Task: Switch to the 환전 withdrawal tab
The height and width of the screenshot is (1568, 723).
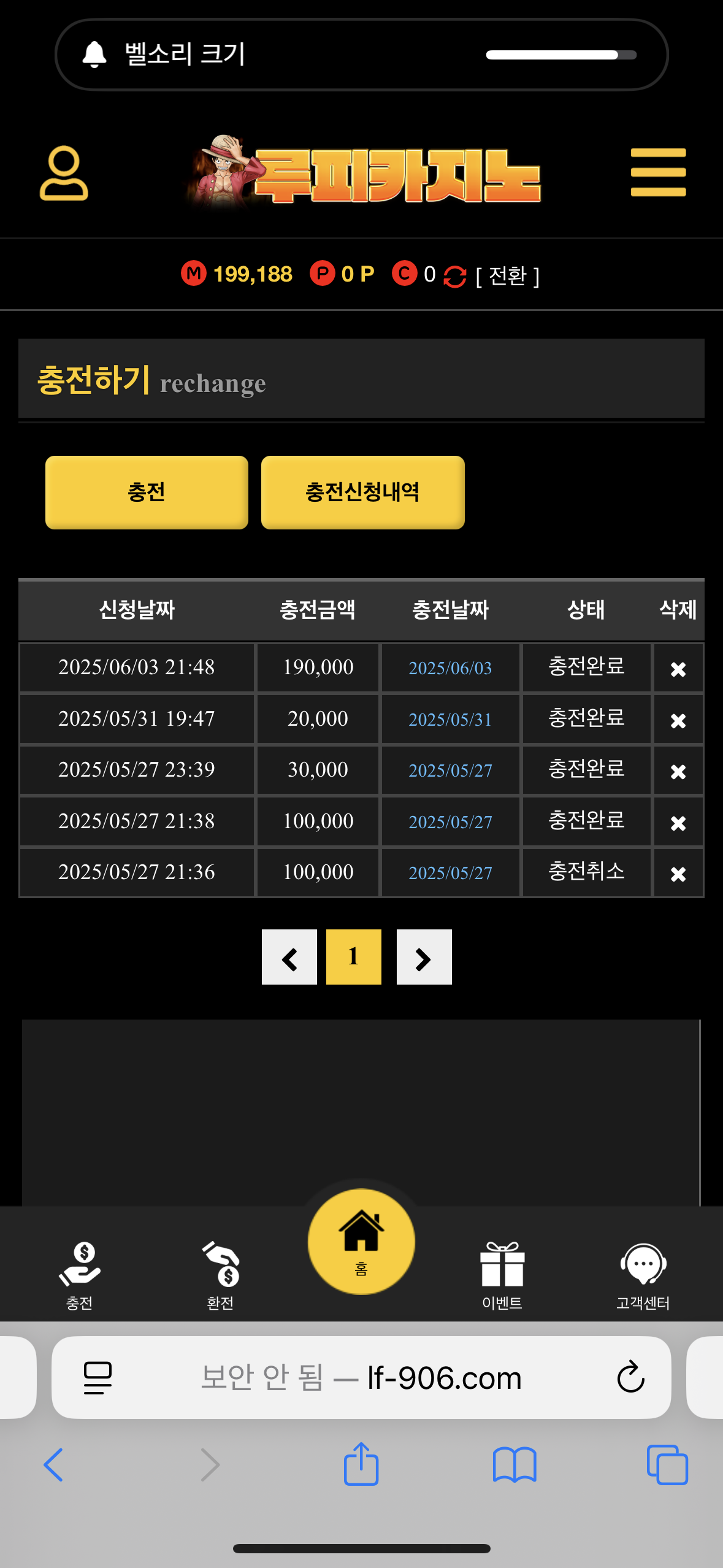Action: (x=221, y=1274)
